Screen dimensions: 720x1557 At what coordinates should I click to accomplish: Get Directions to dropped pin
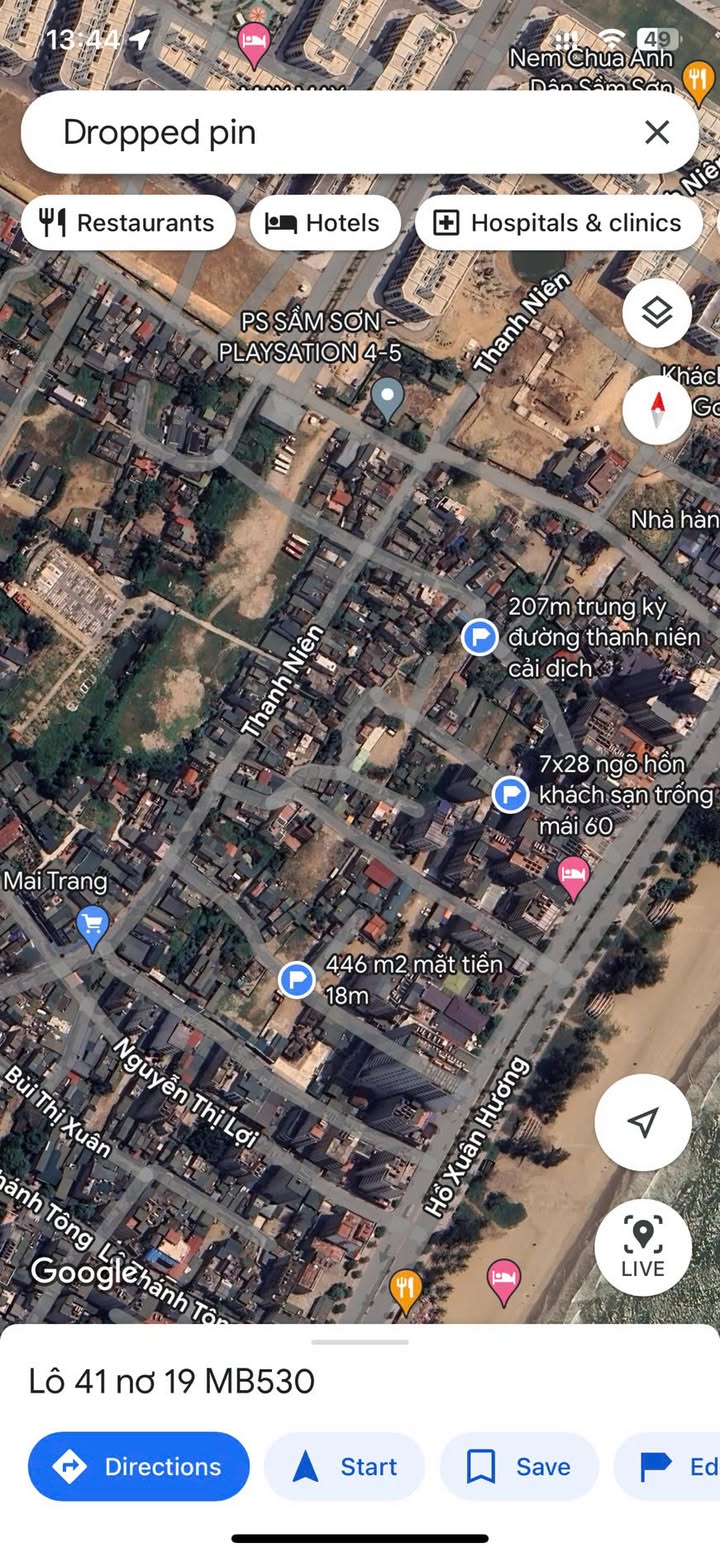[x=139, y=1466]
